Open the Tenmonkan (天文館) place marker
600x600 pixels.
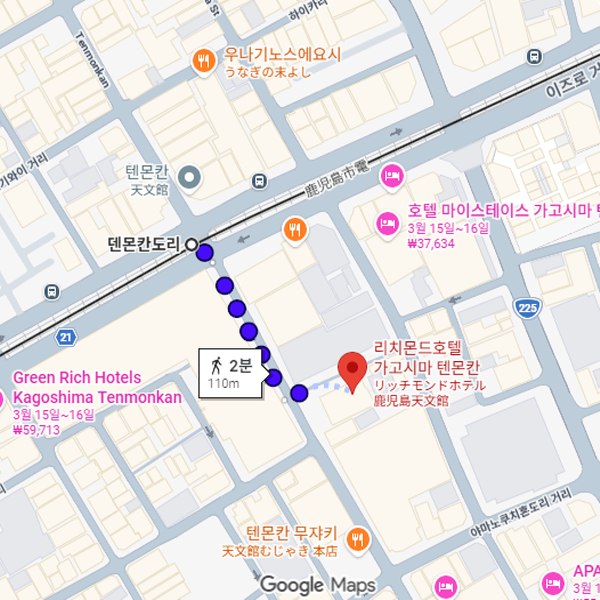[188, 179]
